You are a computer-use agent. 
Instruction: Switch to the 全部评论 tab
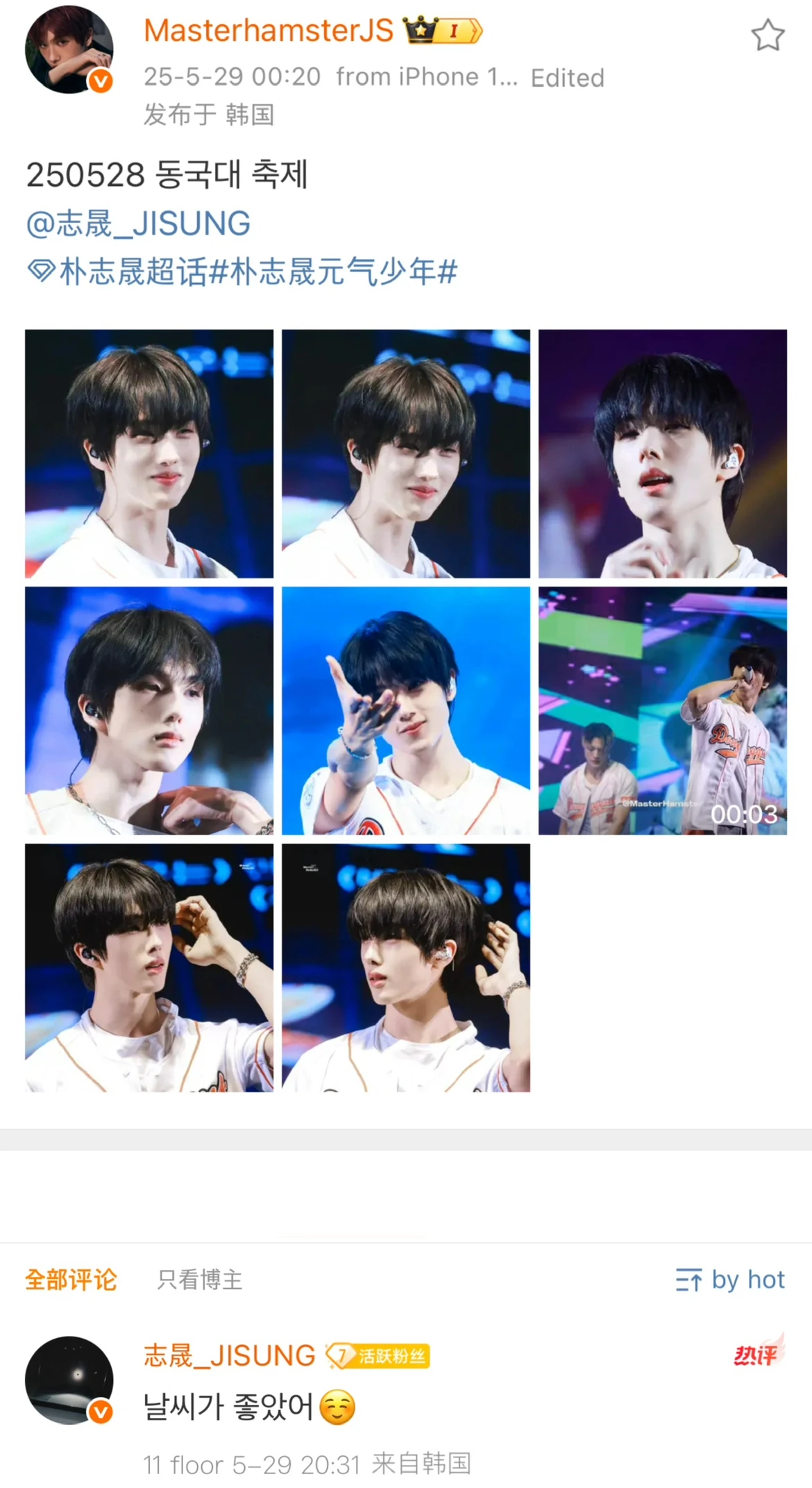71,1280
